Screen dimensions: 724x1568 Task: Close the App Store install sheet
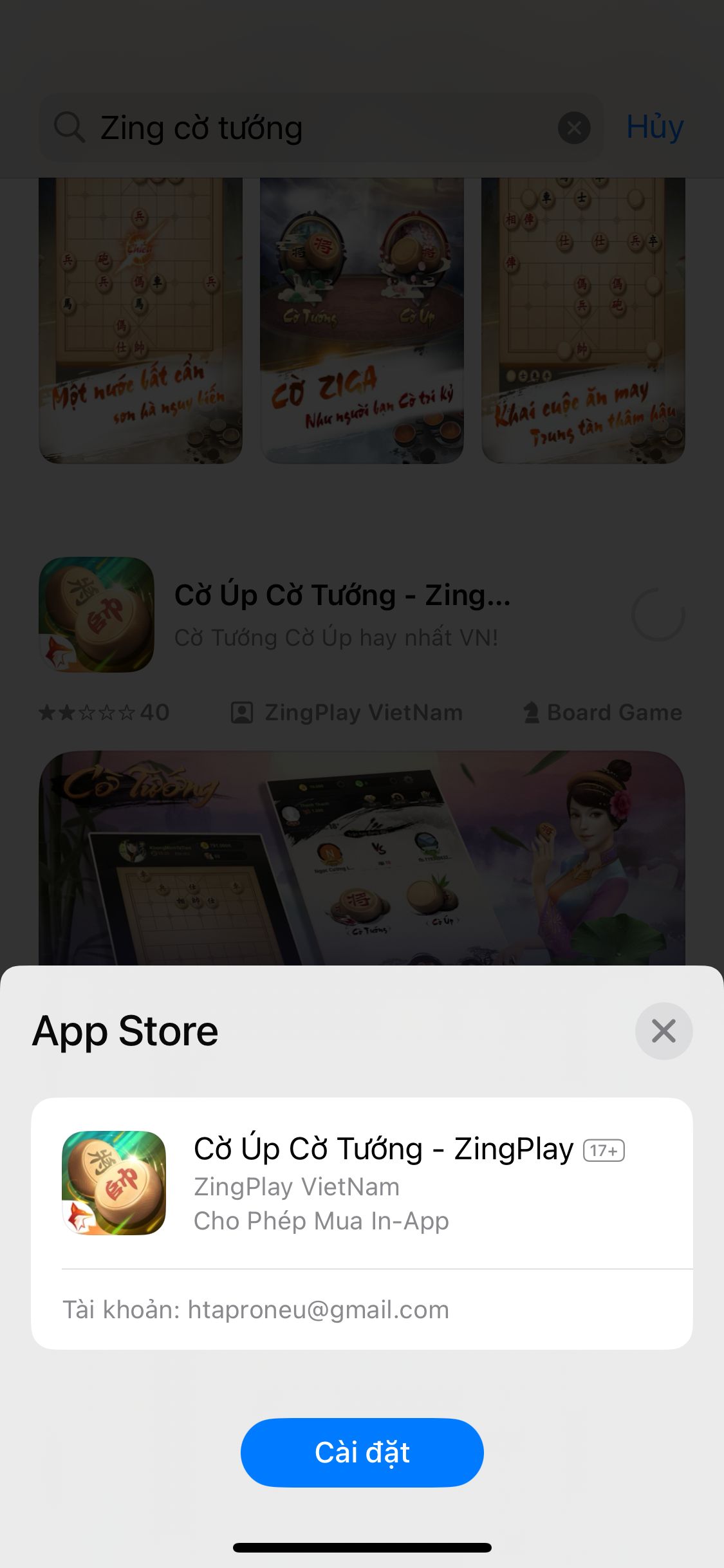point(664,1031)
